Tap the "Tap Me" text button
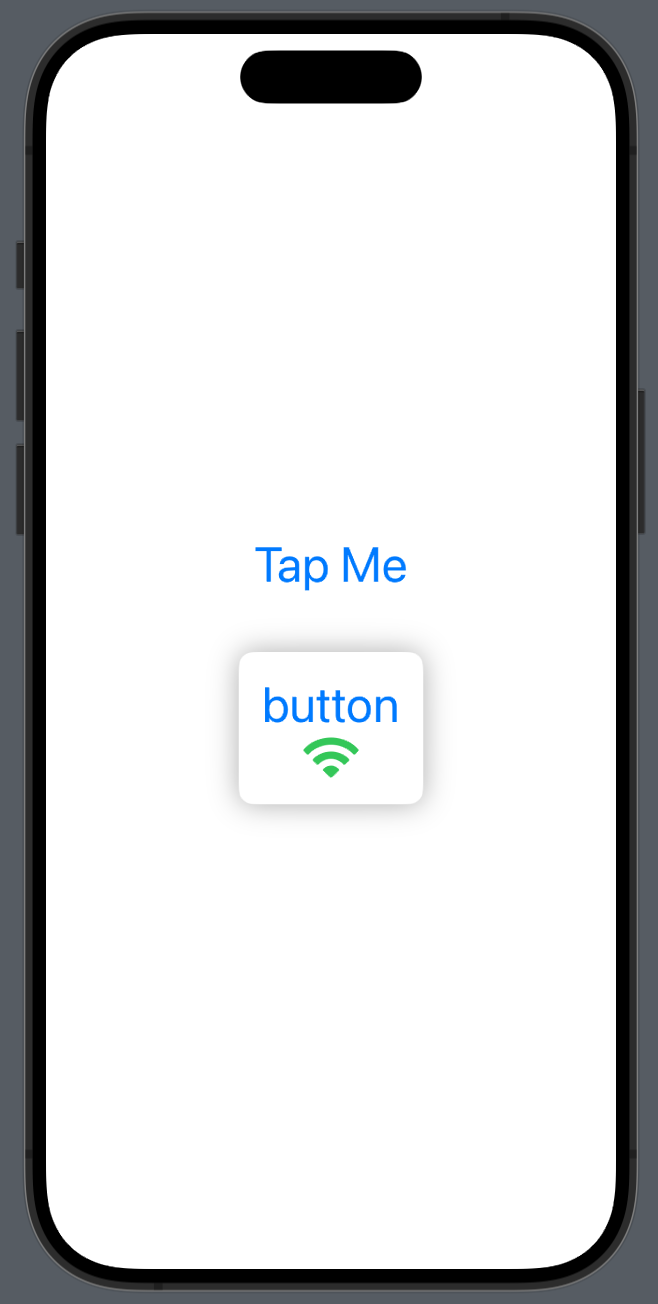 coord(330,566)
